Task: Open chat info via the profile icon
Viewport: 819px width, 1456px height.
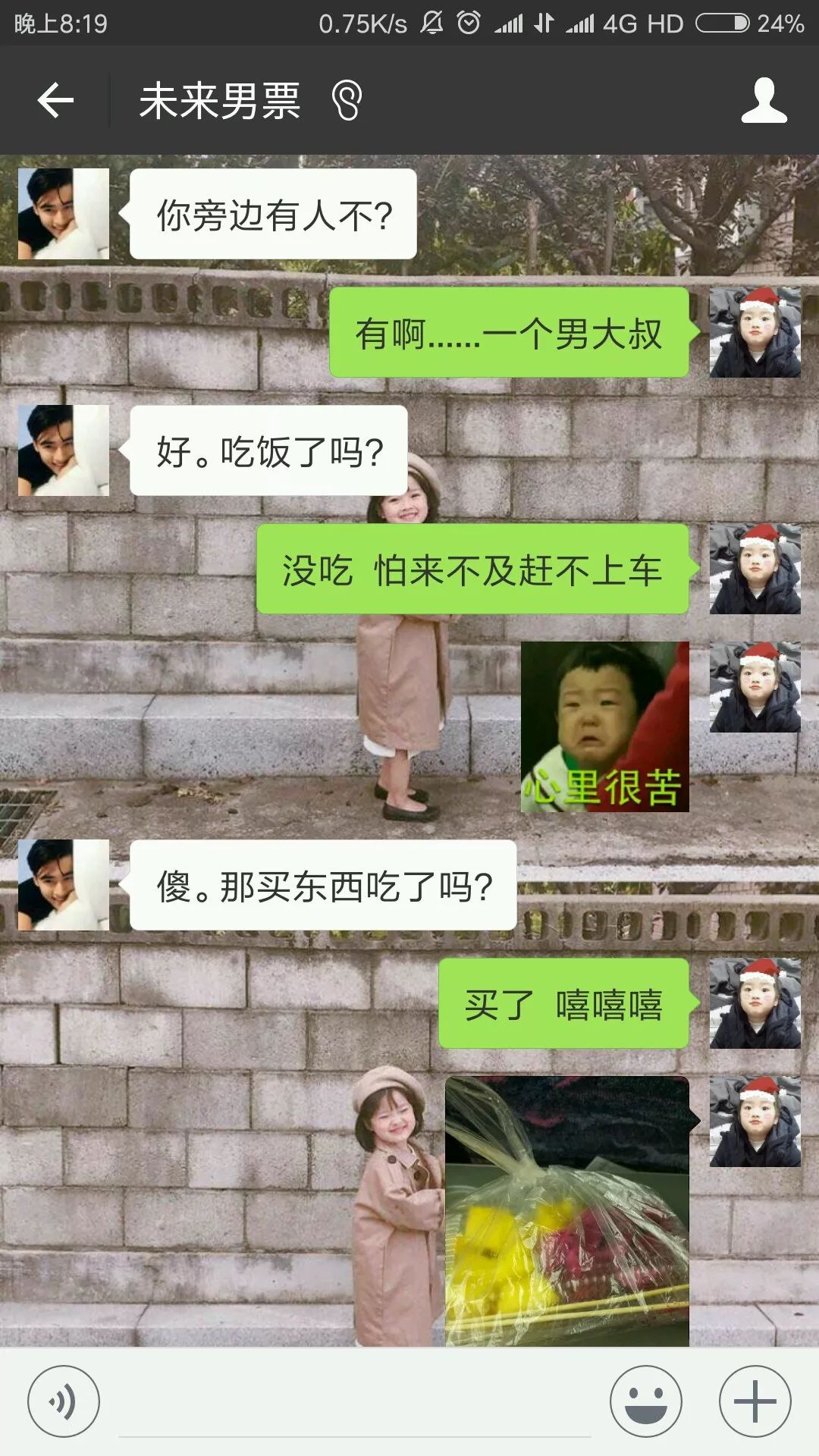Action: (764, 100)
